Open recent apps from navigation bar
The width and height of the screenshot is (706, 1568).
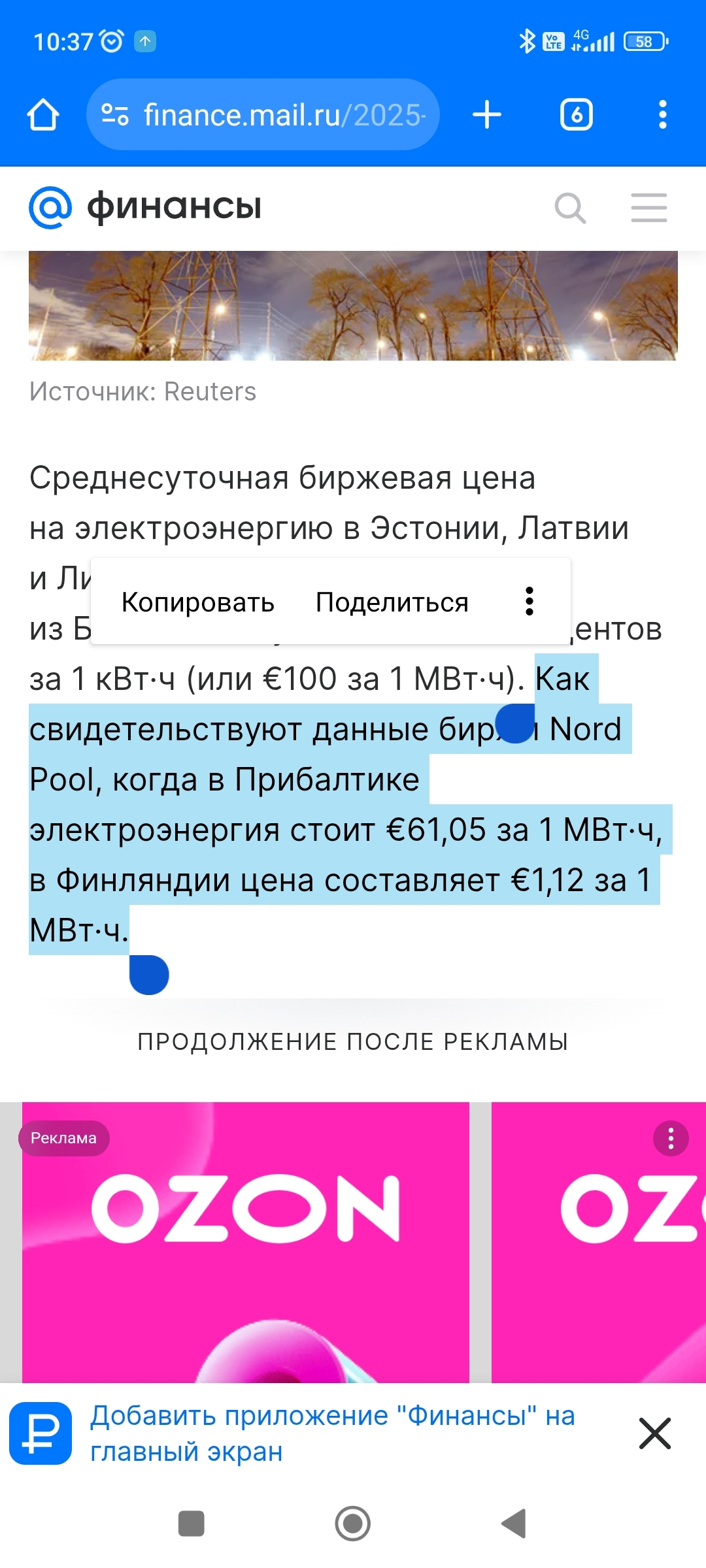[192, 1524]
